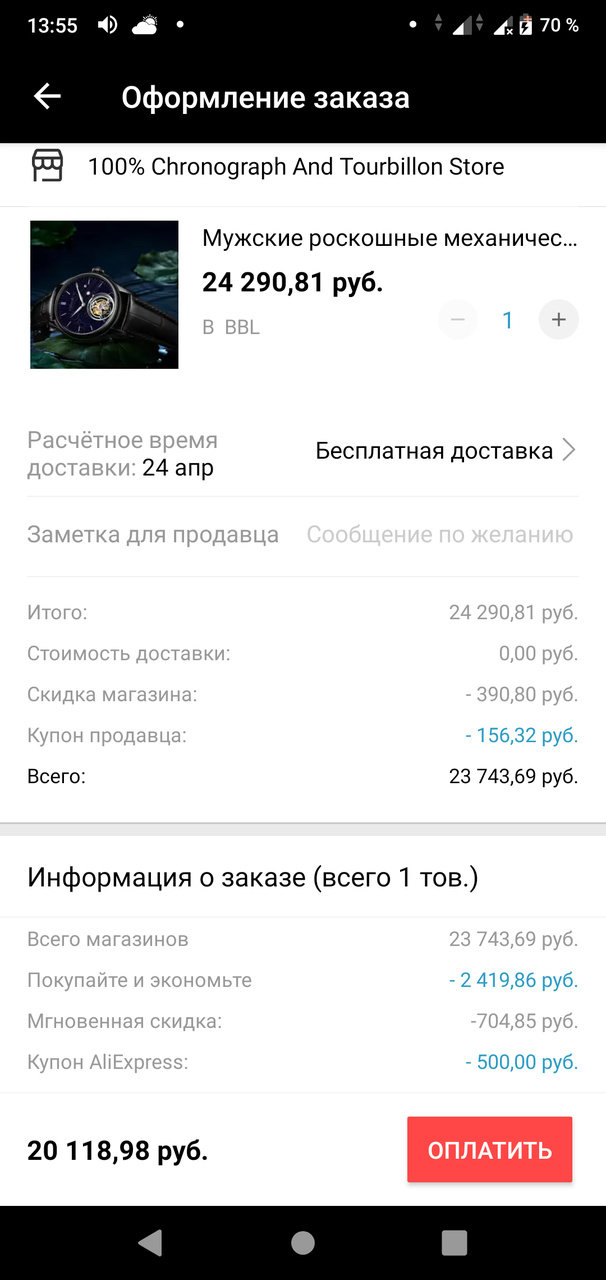
Task: Open the Бесплатная доставка shipping options
Action: (x=445, y=451)
